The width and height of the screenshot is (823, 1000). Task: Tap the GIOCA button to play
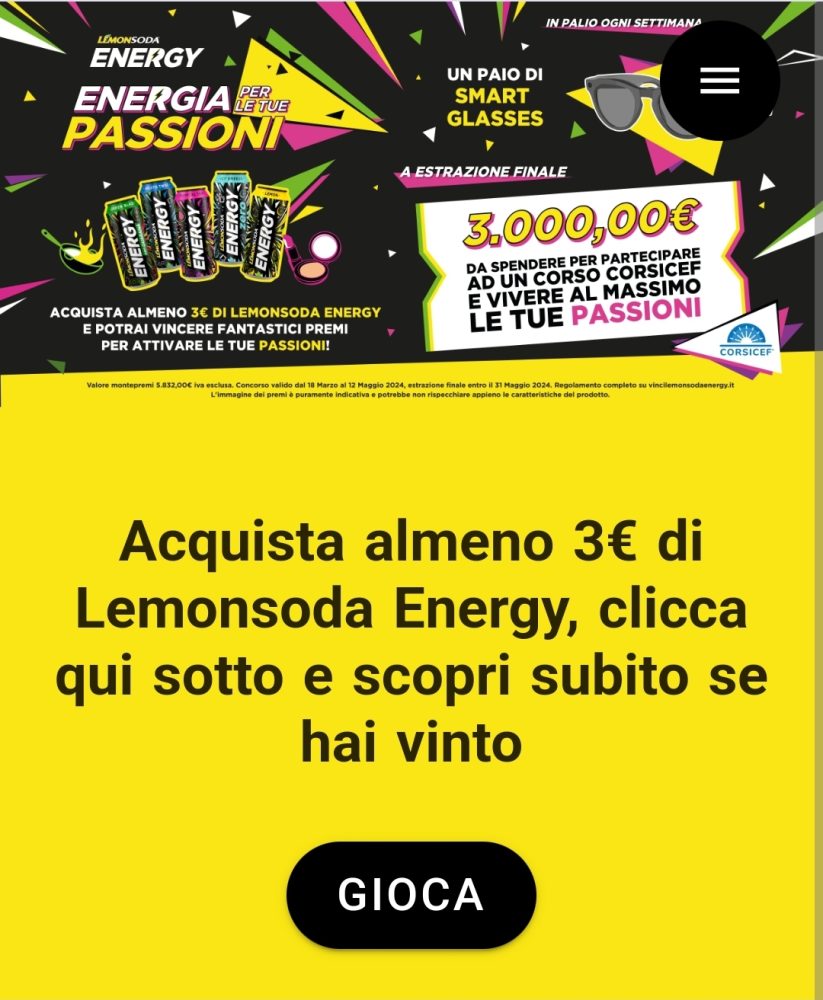tap(411, 895)
